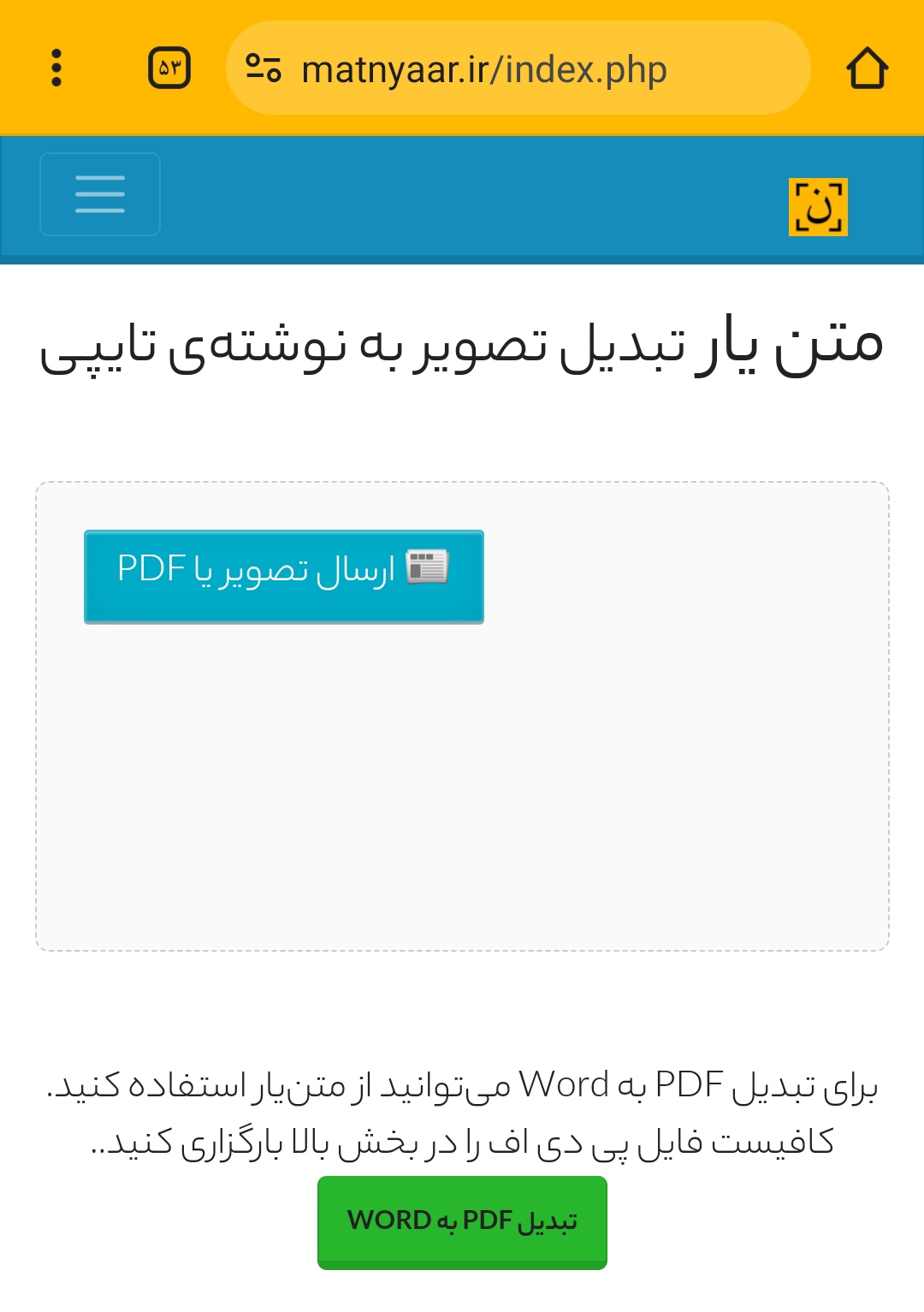The height and width of the screenshot is (1312, 924).
Task: Open site info icon in the address bar
Action: pyautogui.click(x=264, y=68)
